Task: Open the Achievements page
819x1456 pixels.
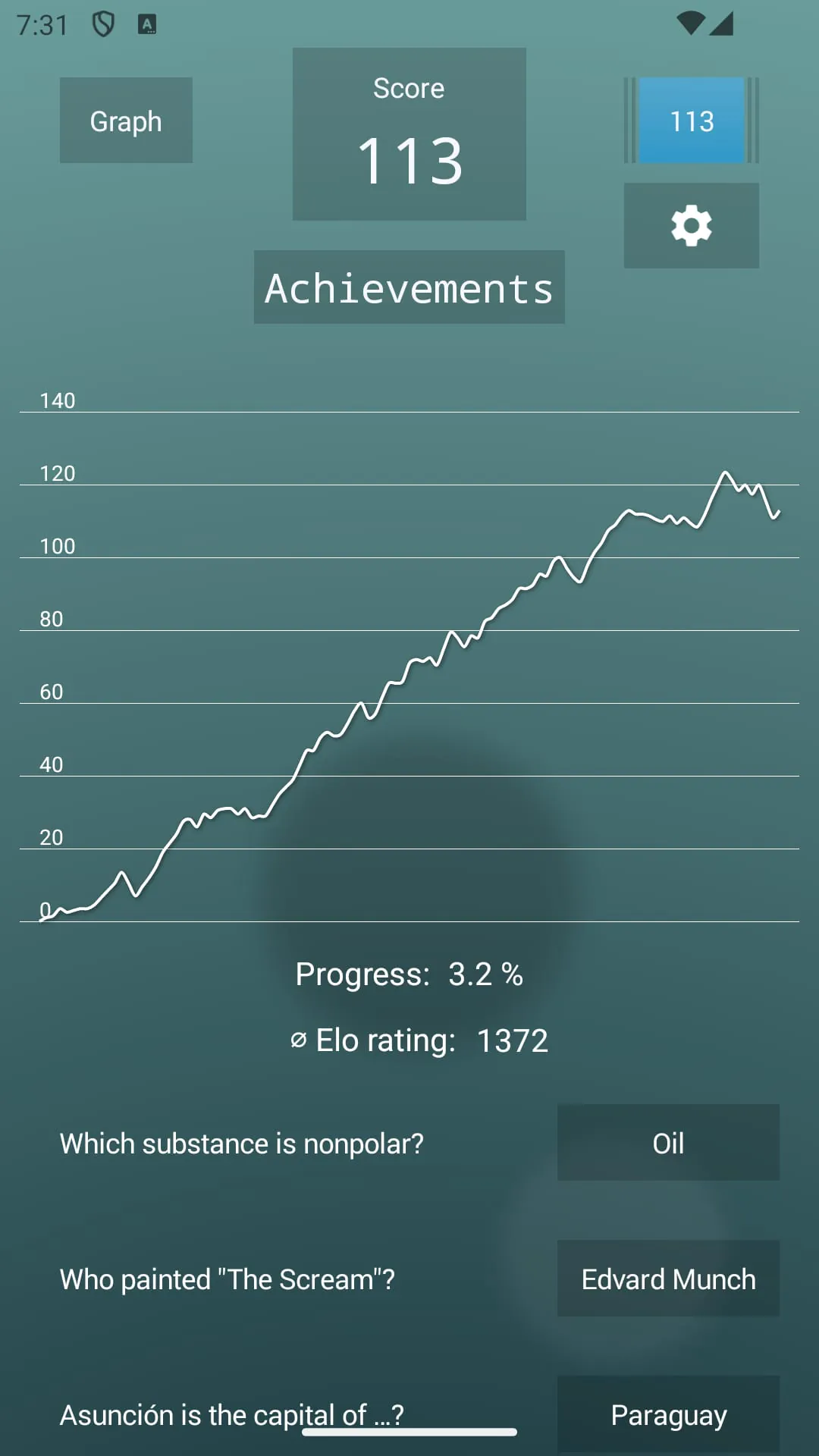Action: point(409,288)
